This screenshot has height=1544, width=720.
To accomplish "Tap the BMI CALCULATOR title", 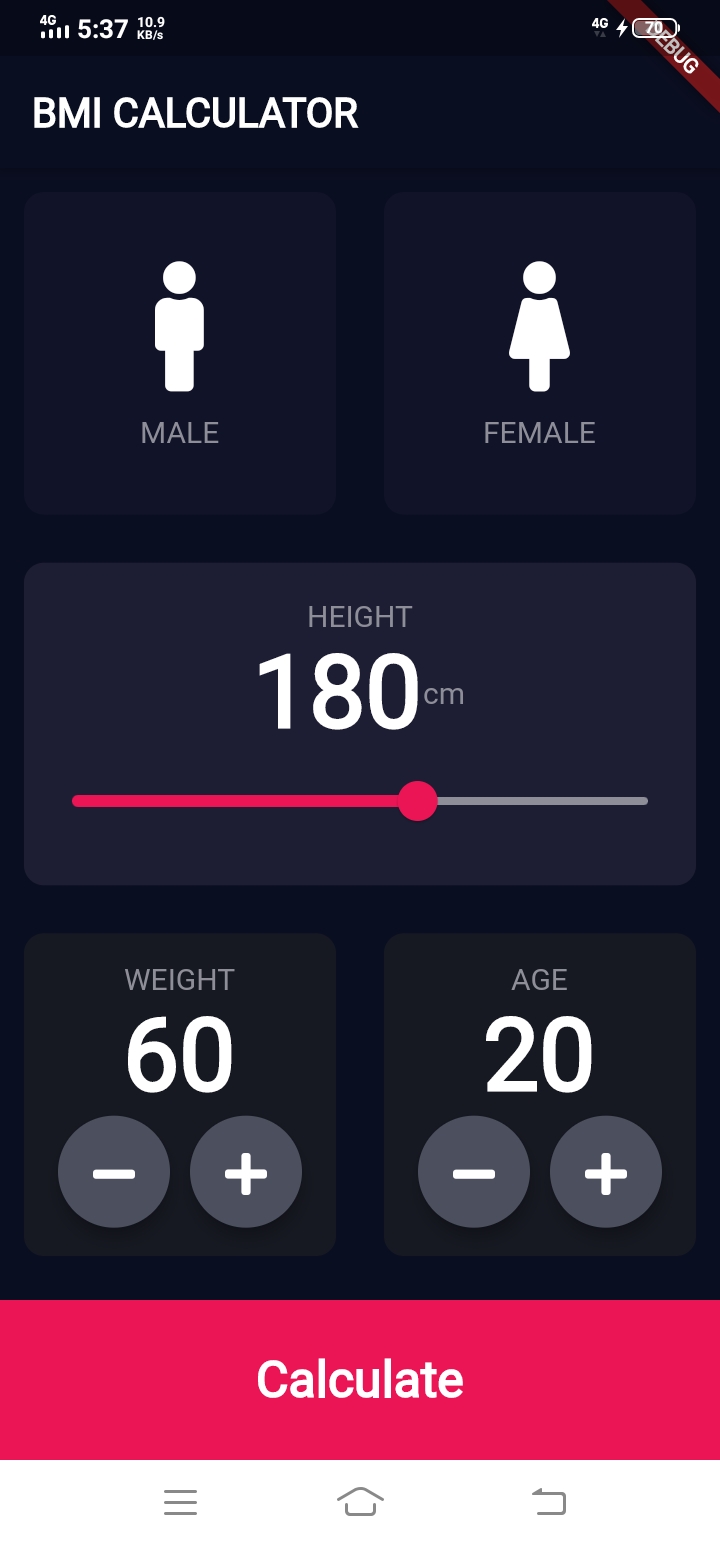I will coord(196,113).
